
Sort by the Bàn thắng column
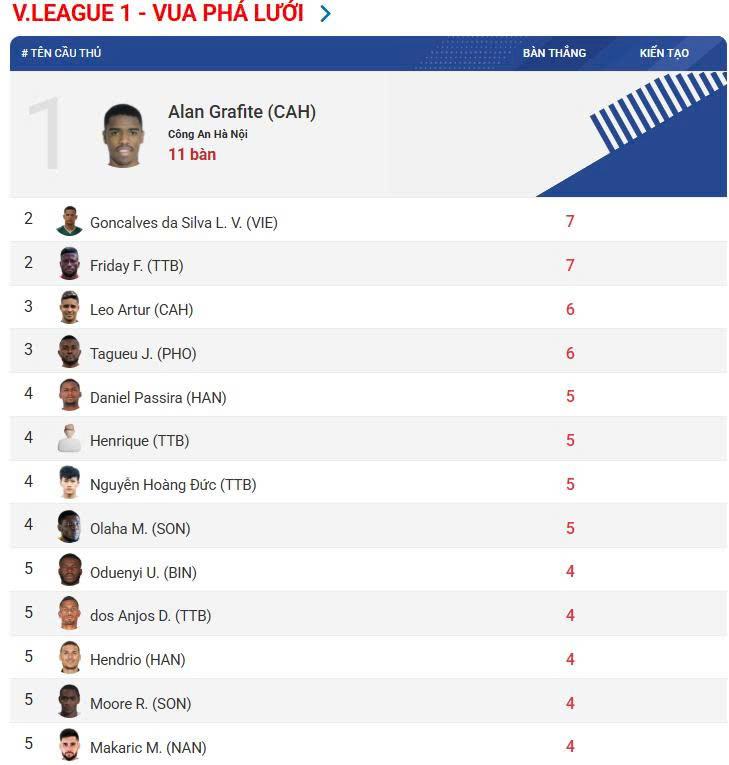tap(554, 53)
